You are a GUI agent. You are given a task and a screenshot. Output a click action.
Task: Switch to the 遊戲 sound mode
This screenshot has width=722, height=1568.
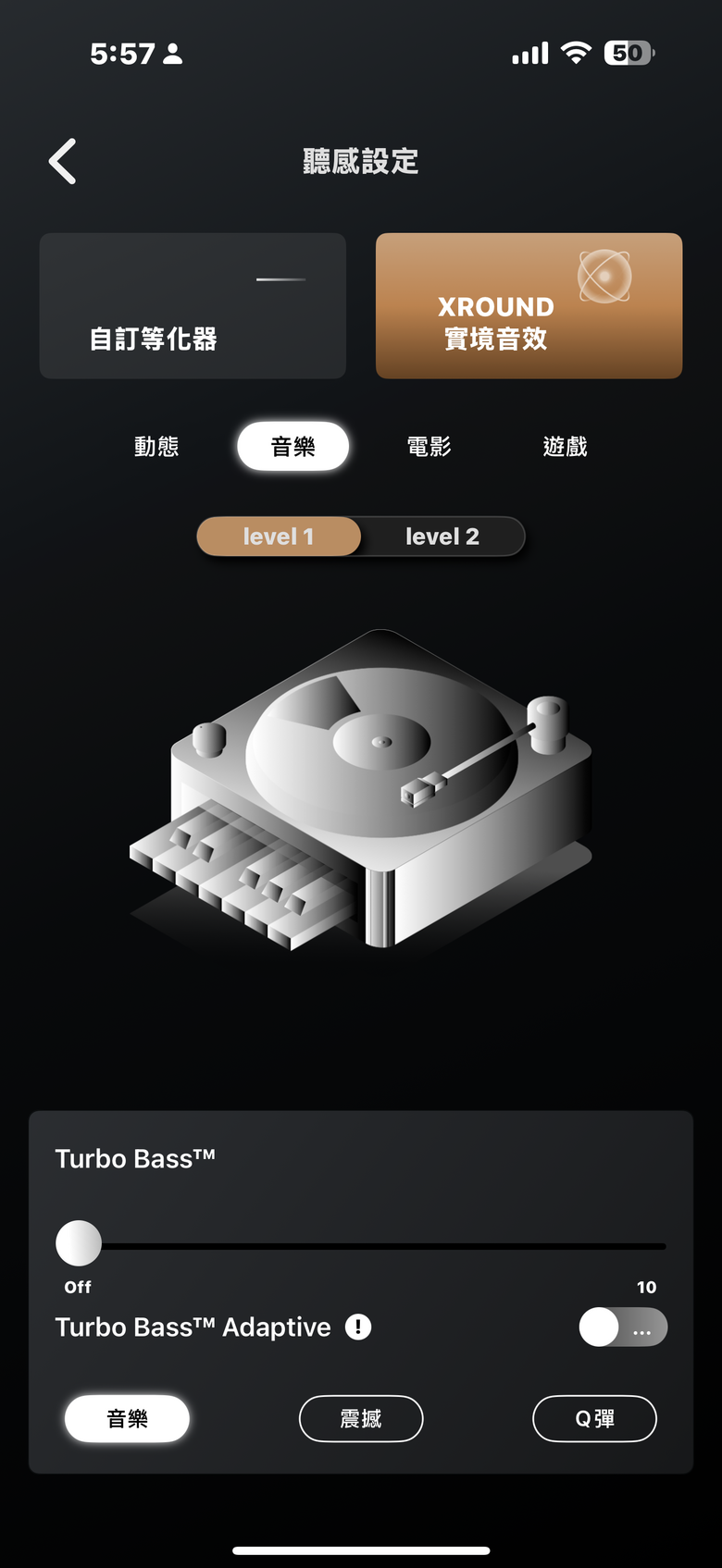click(565, 447)
